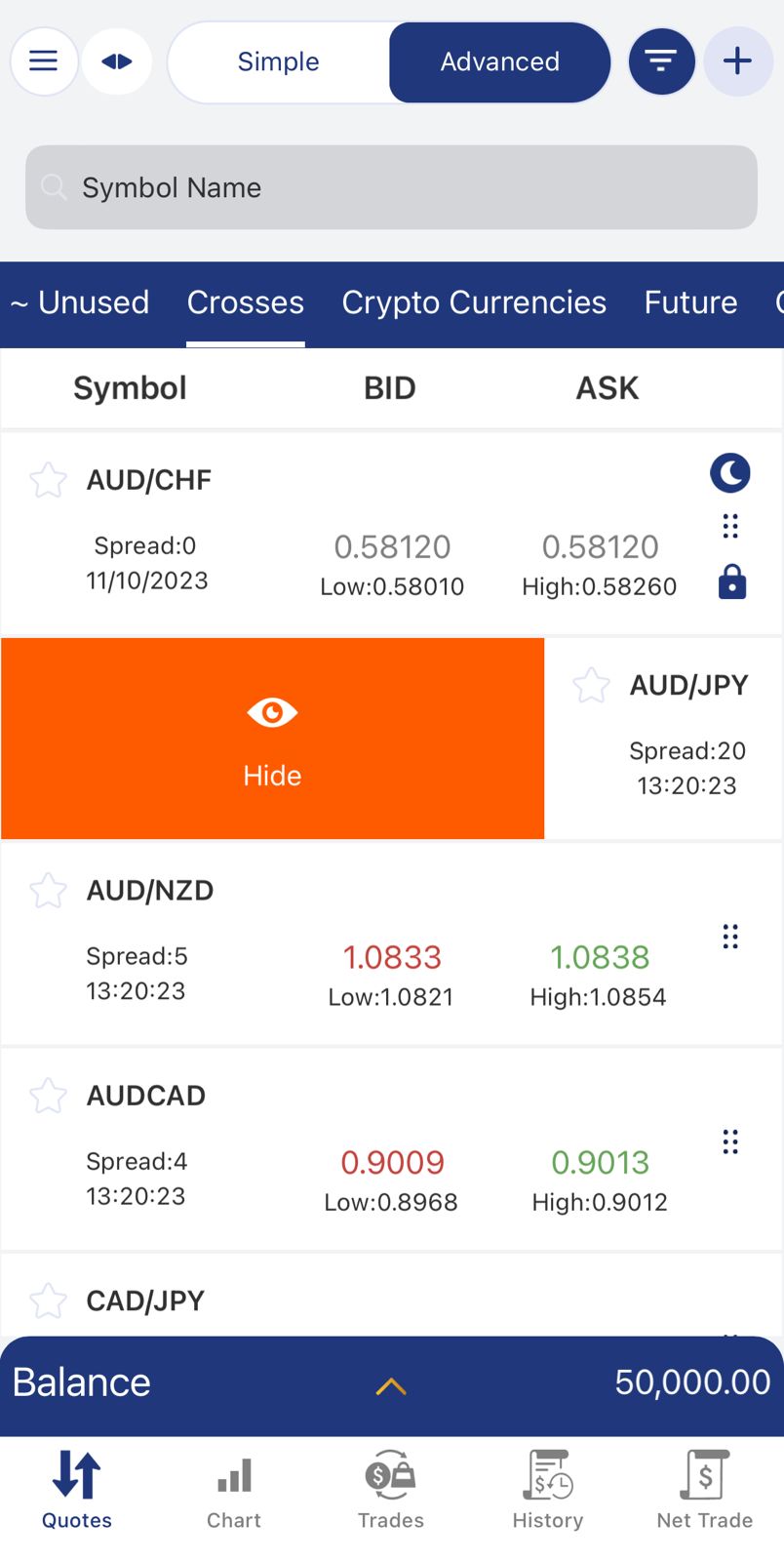Switch to Simple view
This screenshot has width=784, height=1561.
[x=278, y=61]
